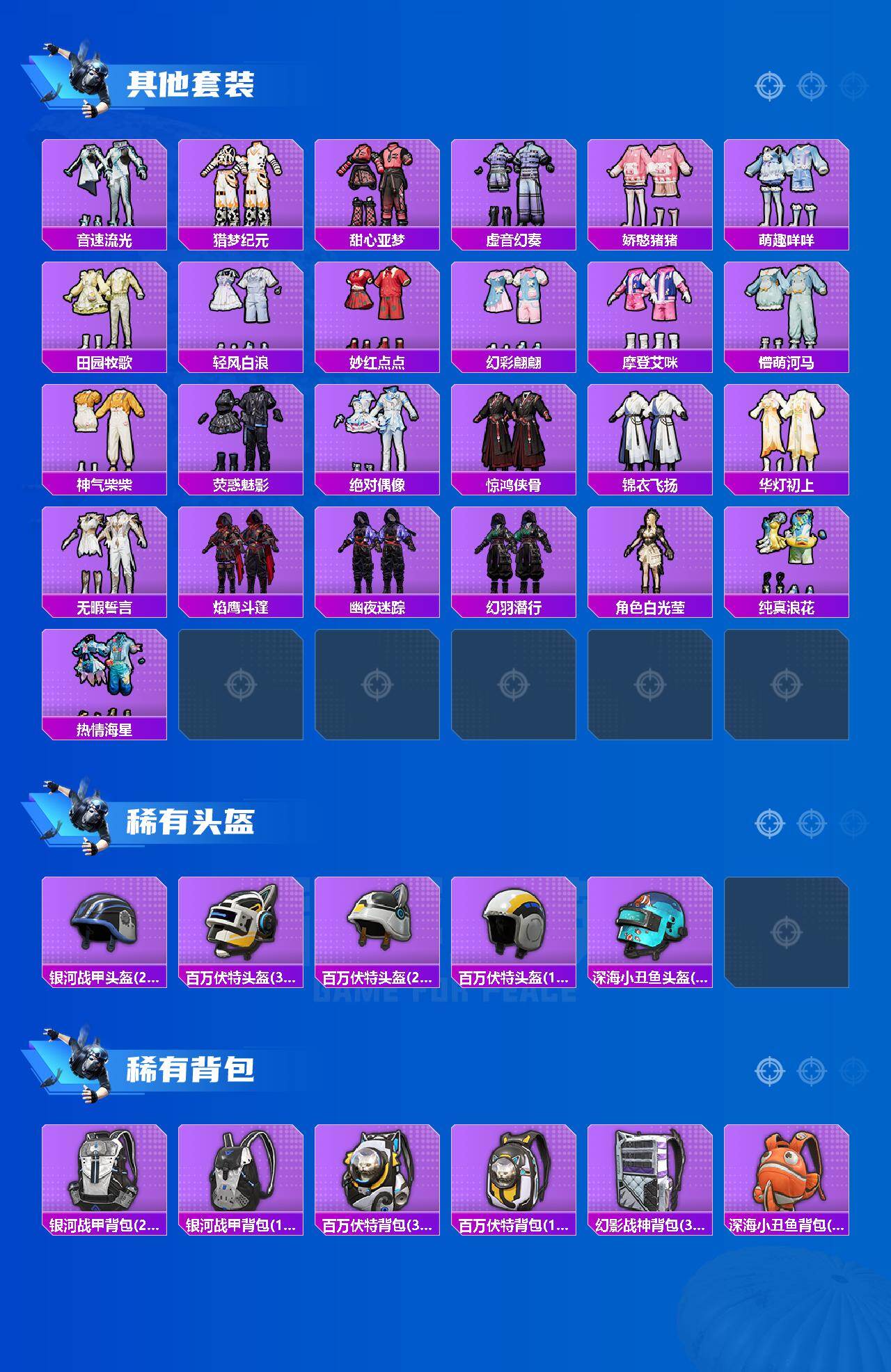The image size is (891, 1372).
Task: Click the 幻羽潜行 label button
Action: [515, 605]
